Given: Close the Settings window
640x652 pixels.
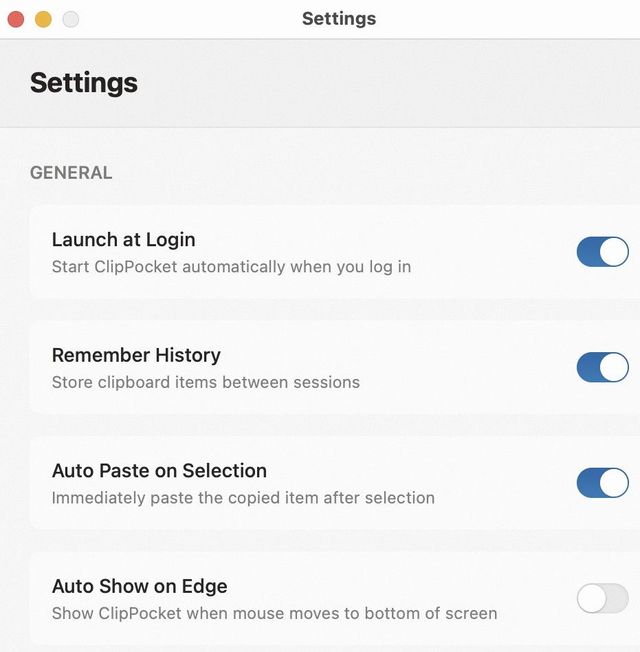Looking at the screenshot, I should click(x=16, y=19).
